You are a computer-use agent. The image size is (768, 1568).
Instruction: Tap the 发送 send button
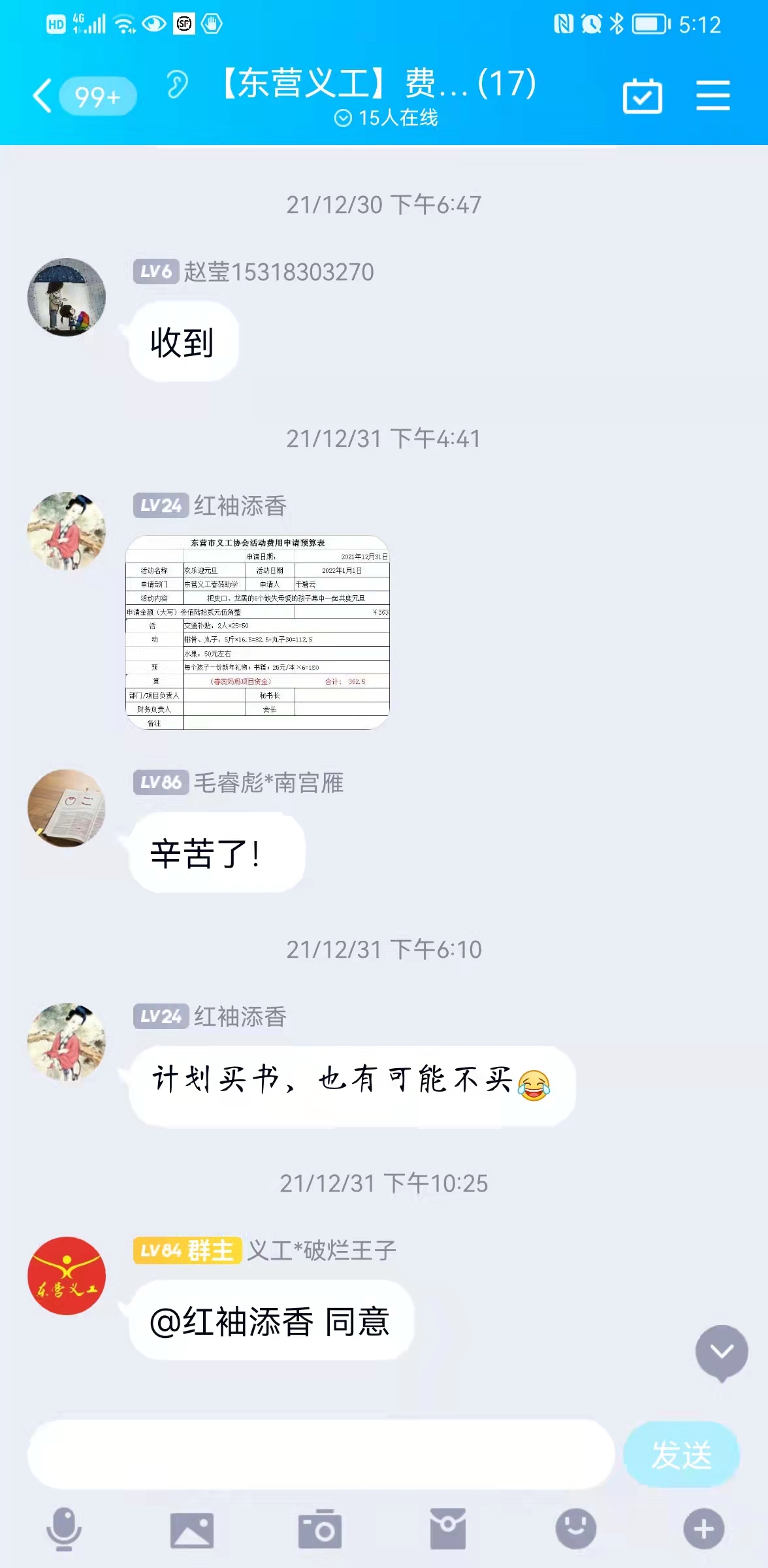coord(681,1455)
